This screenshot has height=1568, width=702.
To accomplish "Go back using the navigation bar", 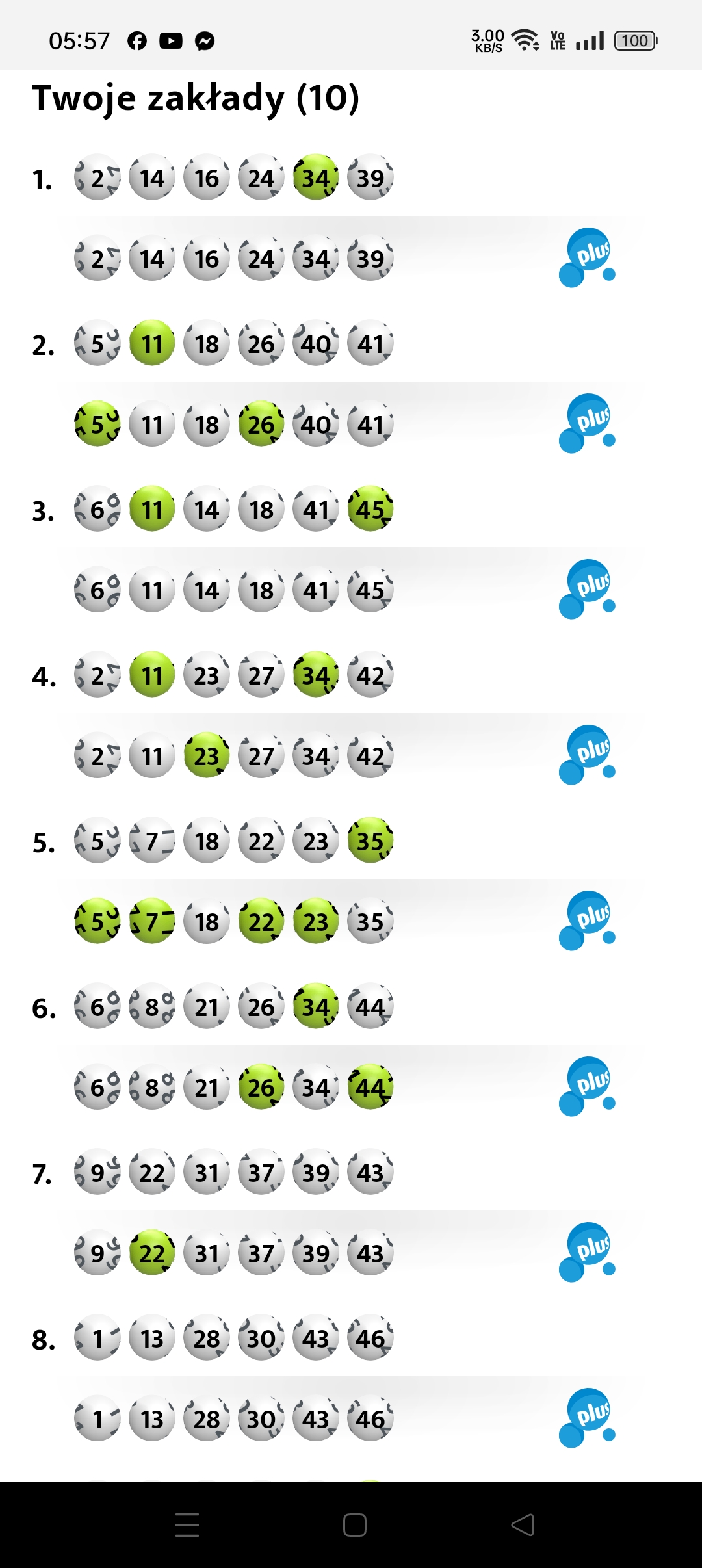I will (523, 1524).
